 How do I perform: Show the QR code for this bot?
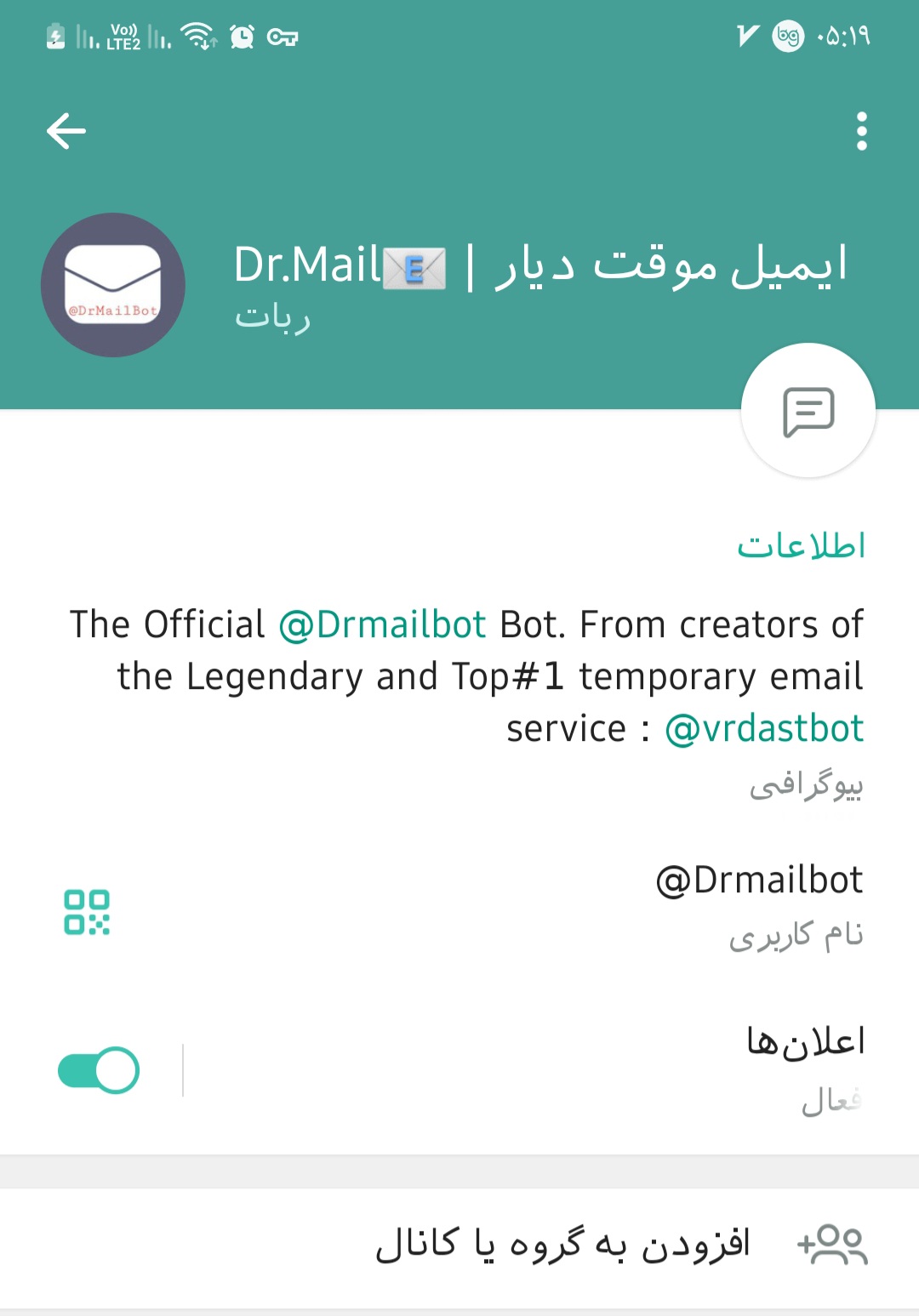click(87, 912)
